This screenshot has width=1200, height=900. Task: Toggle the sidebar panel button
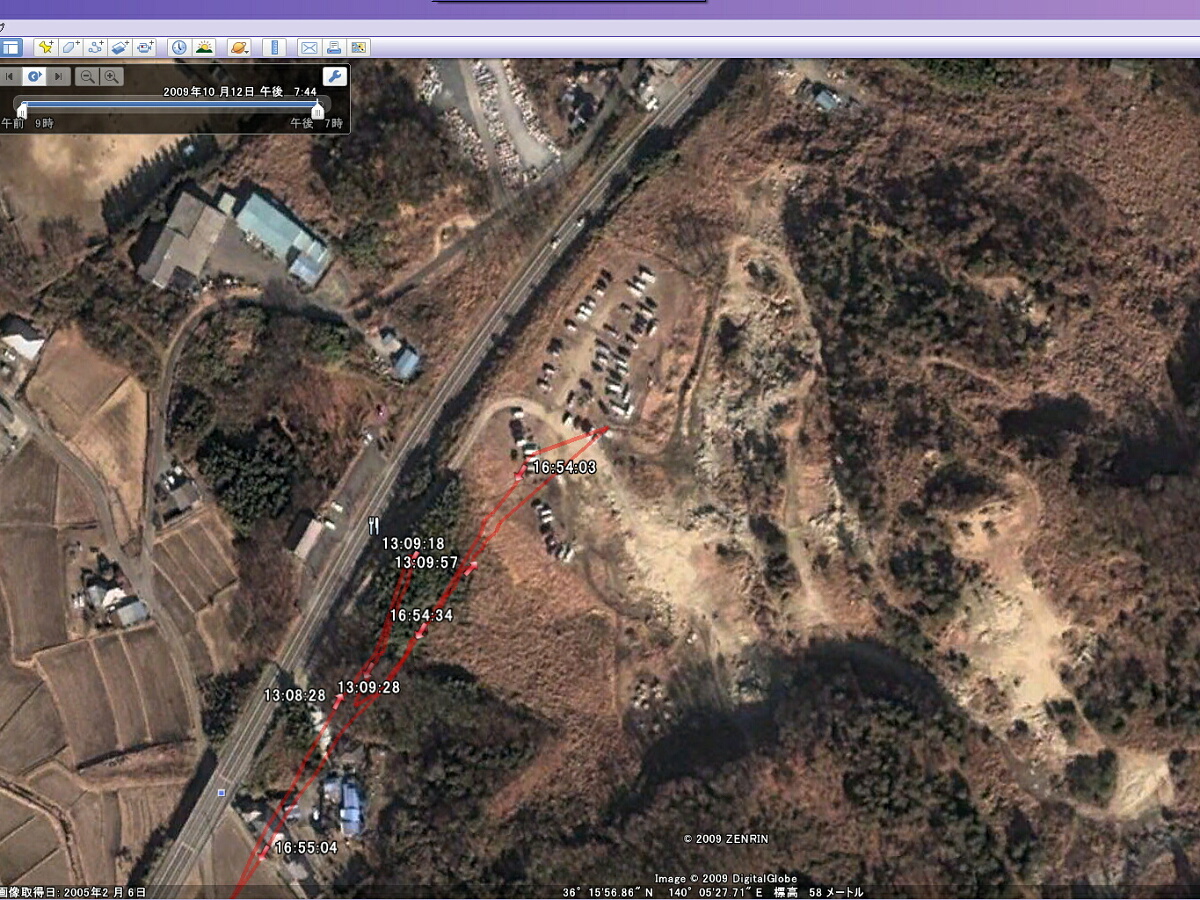coord(11,47)
